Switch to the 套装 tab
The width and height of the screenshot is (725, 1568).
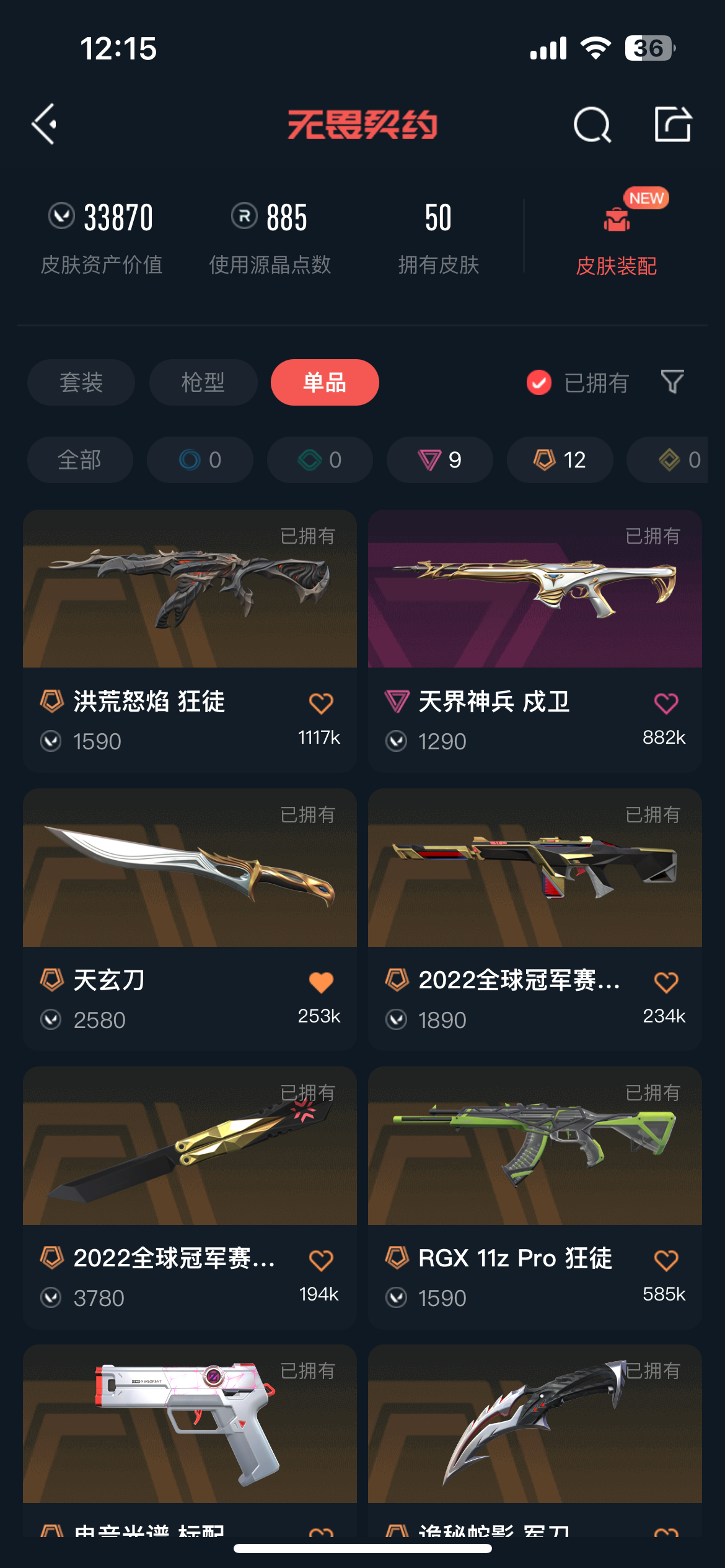(81, 382)
